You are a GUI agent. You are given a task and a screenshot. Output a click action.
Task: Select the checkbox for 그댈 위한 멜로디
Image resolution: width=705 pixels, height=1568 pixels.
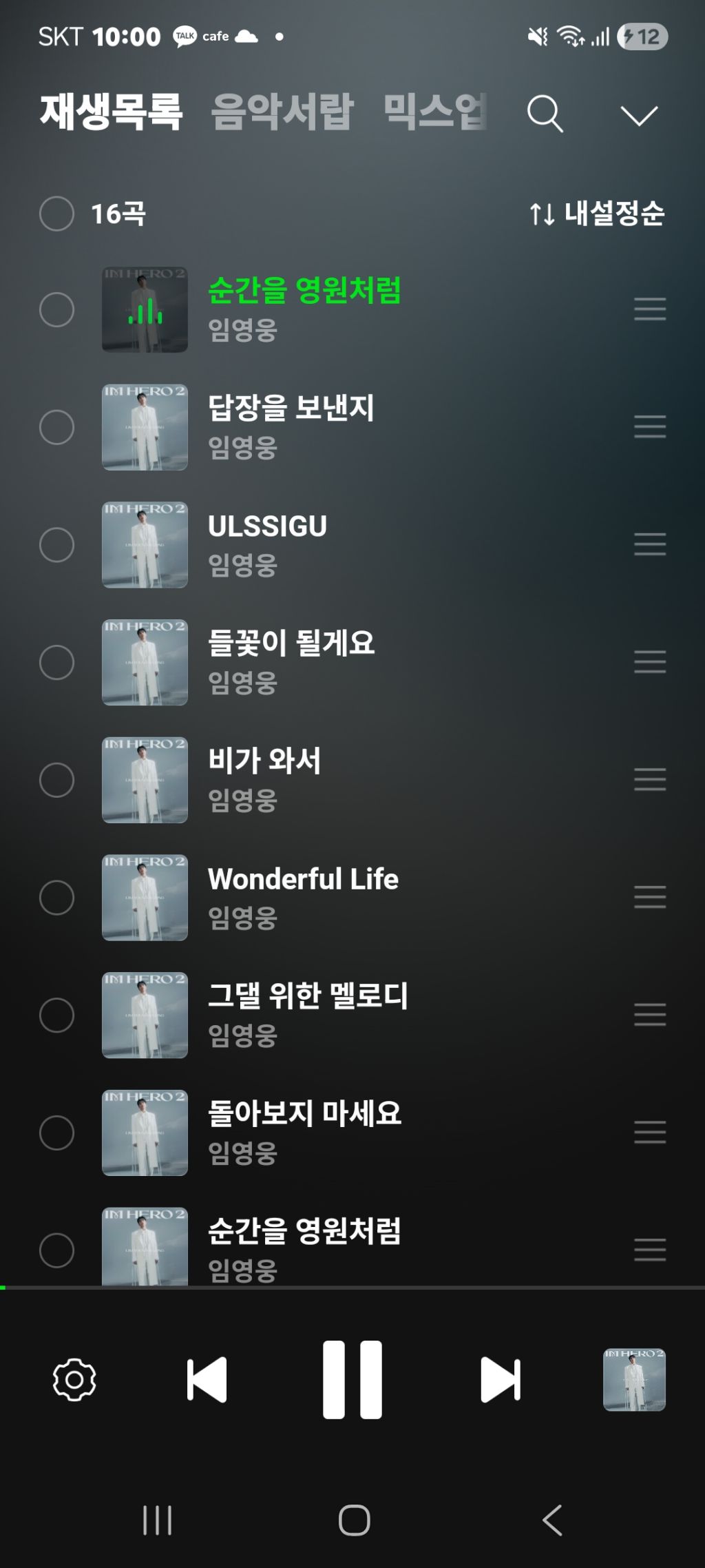pos(57,1015)
